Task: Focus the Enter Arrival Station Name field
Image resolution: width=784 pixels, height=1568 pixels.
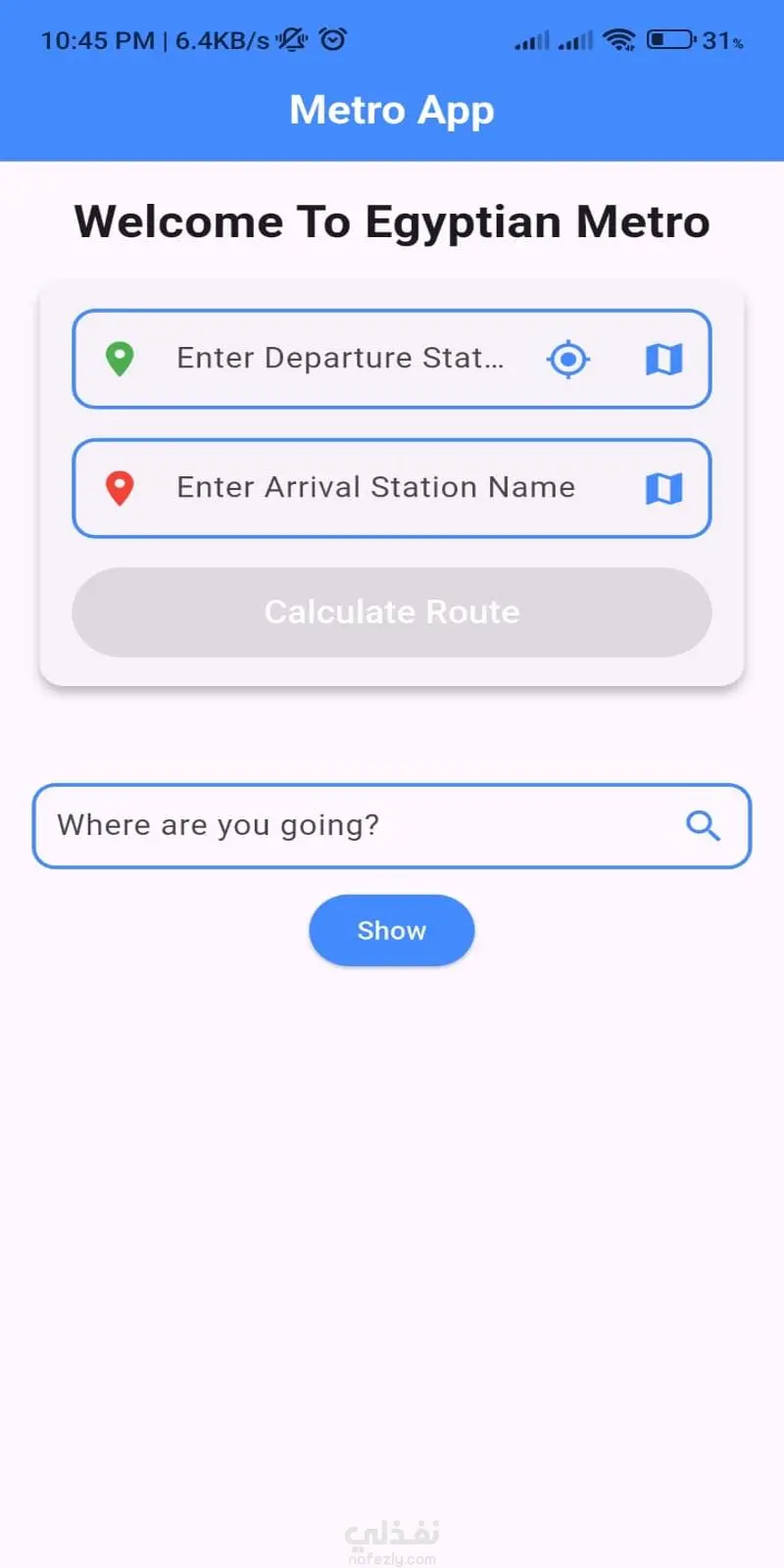Action: tap(375, 488)
